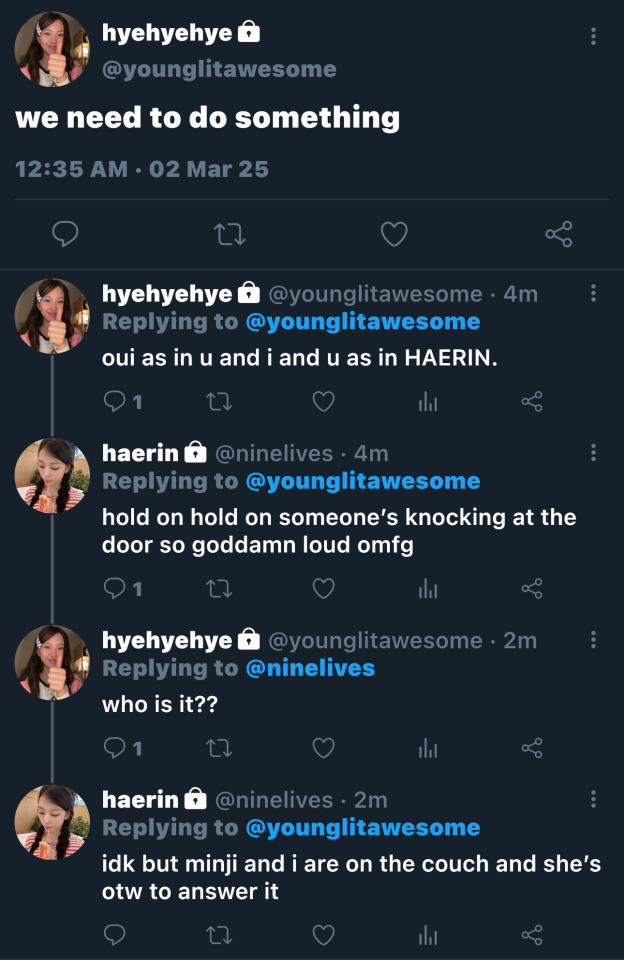
Task: Reply to 'we need to do something' tweet
Action: pyautogui.click(x=65, y=234)
